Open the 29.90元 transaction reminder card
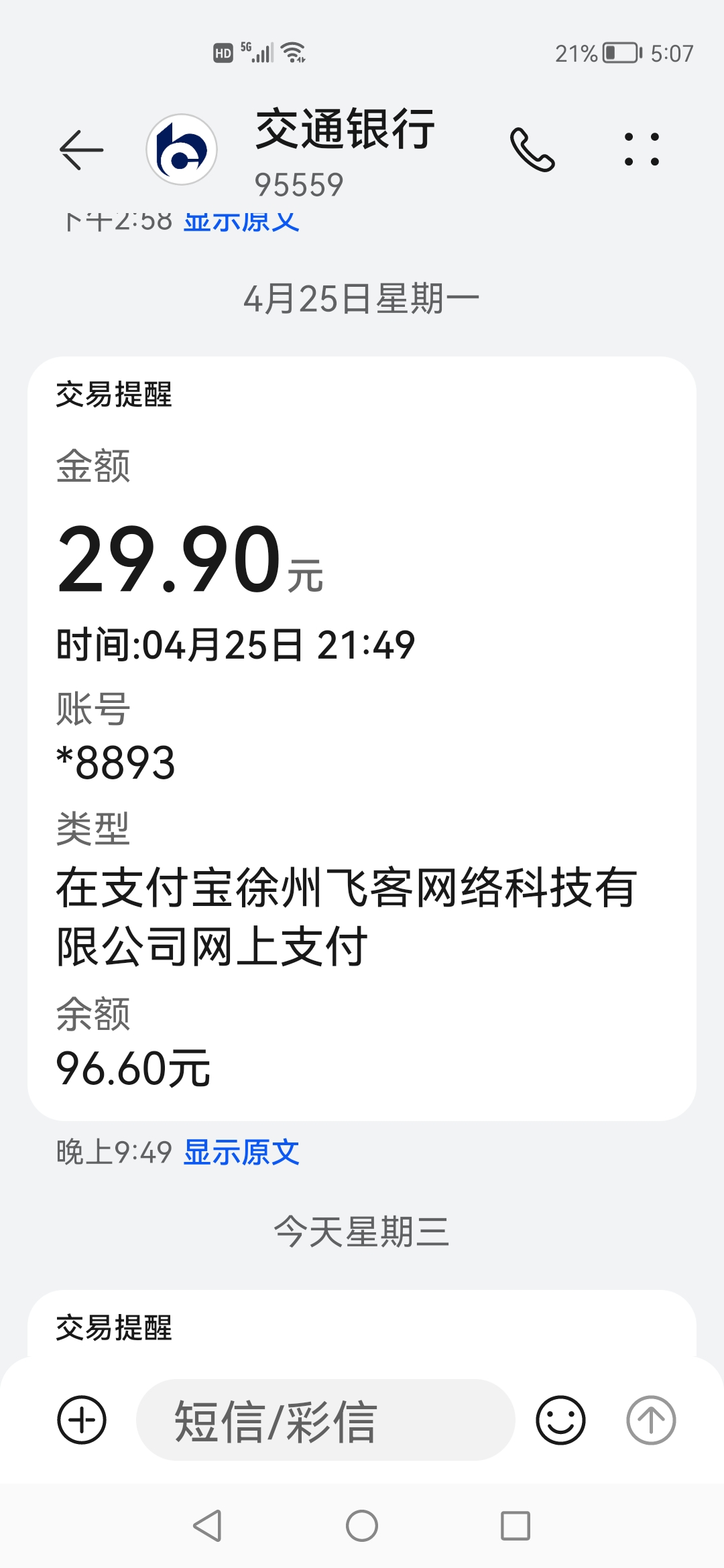 (x=362, y=737)
